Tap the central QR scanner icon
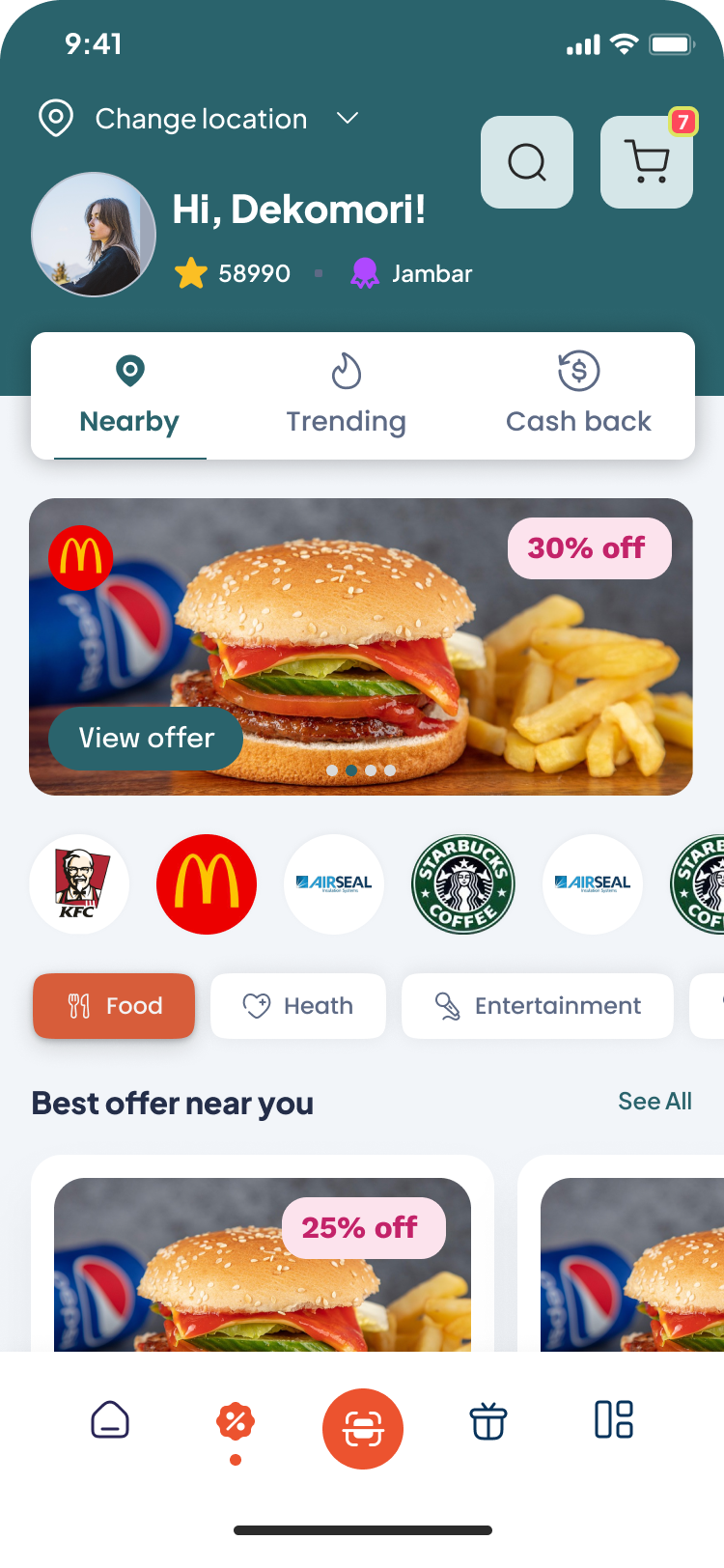 pos(362,1429)
